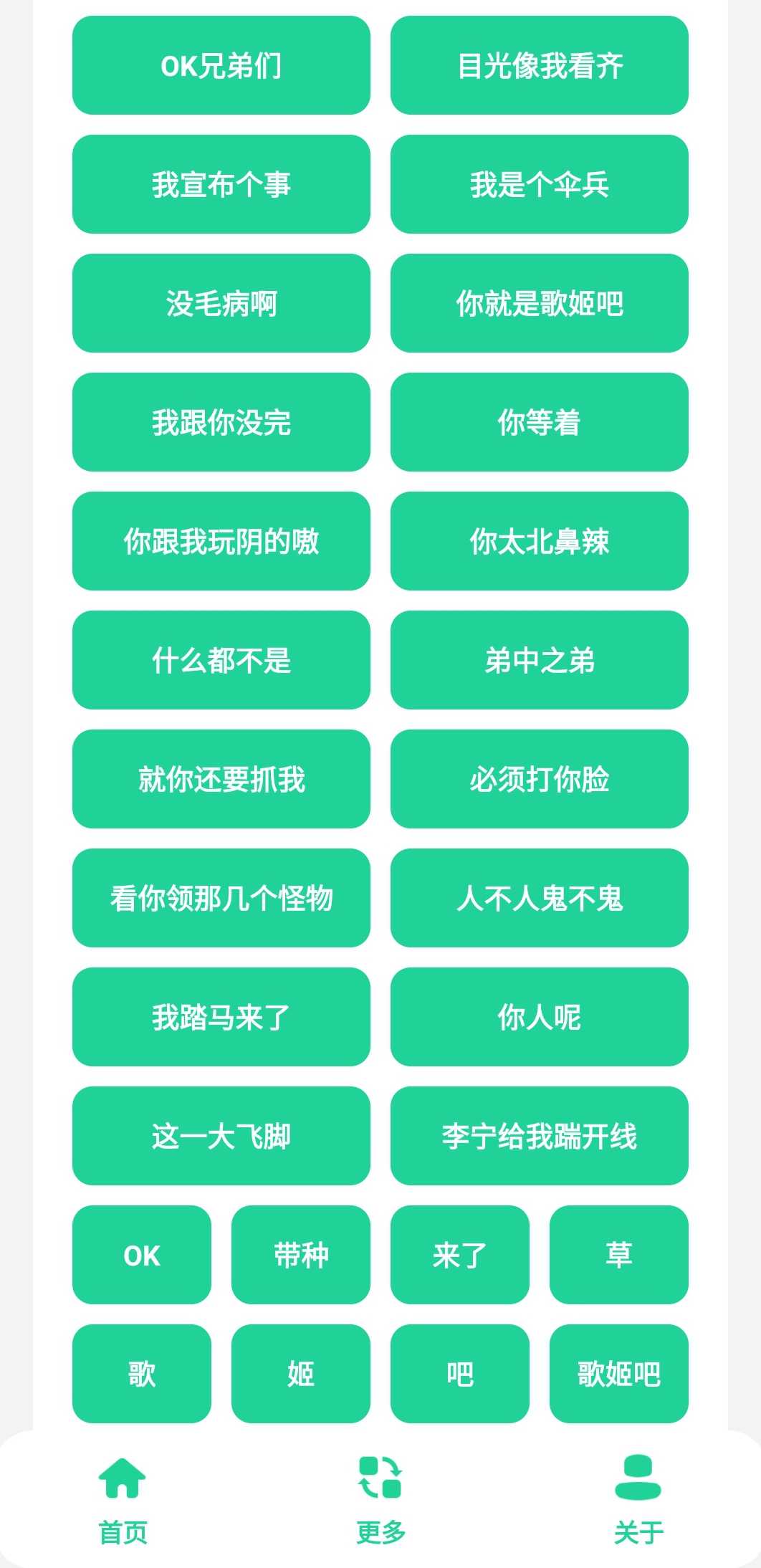
Task: Tap the 我踏马来了 button
Action: [221, 1018]
